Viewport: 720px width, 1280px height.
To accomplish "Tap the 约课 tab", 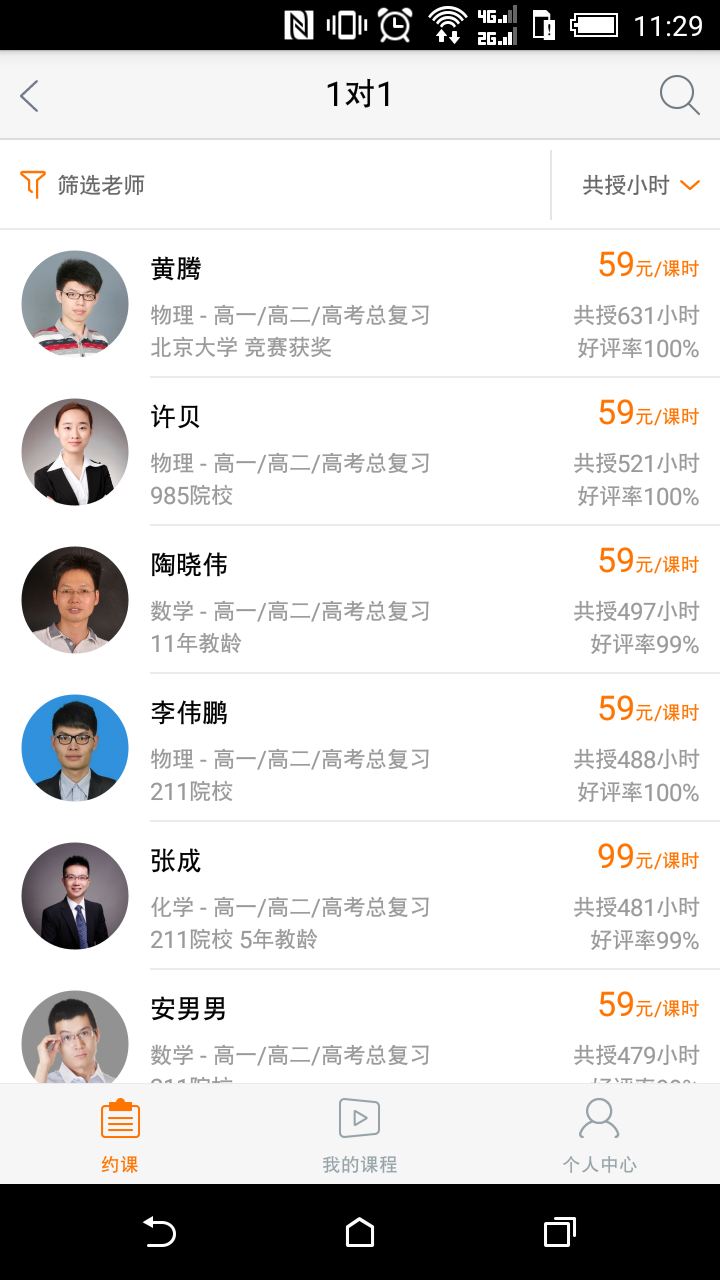I will point(120,1135).
